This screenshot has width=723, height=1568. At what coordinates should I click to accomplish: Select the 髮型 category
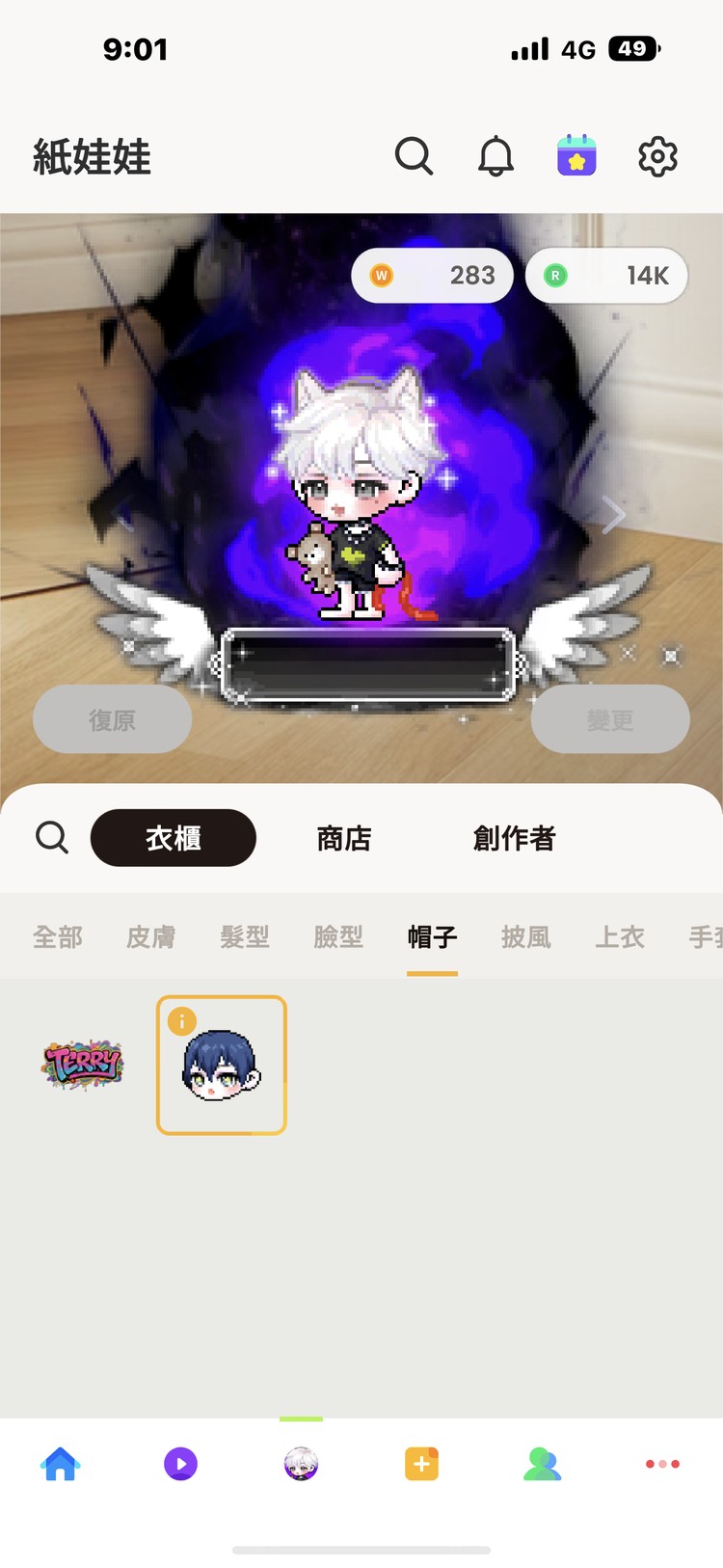(245, 936)
